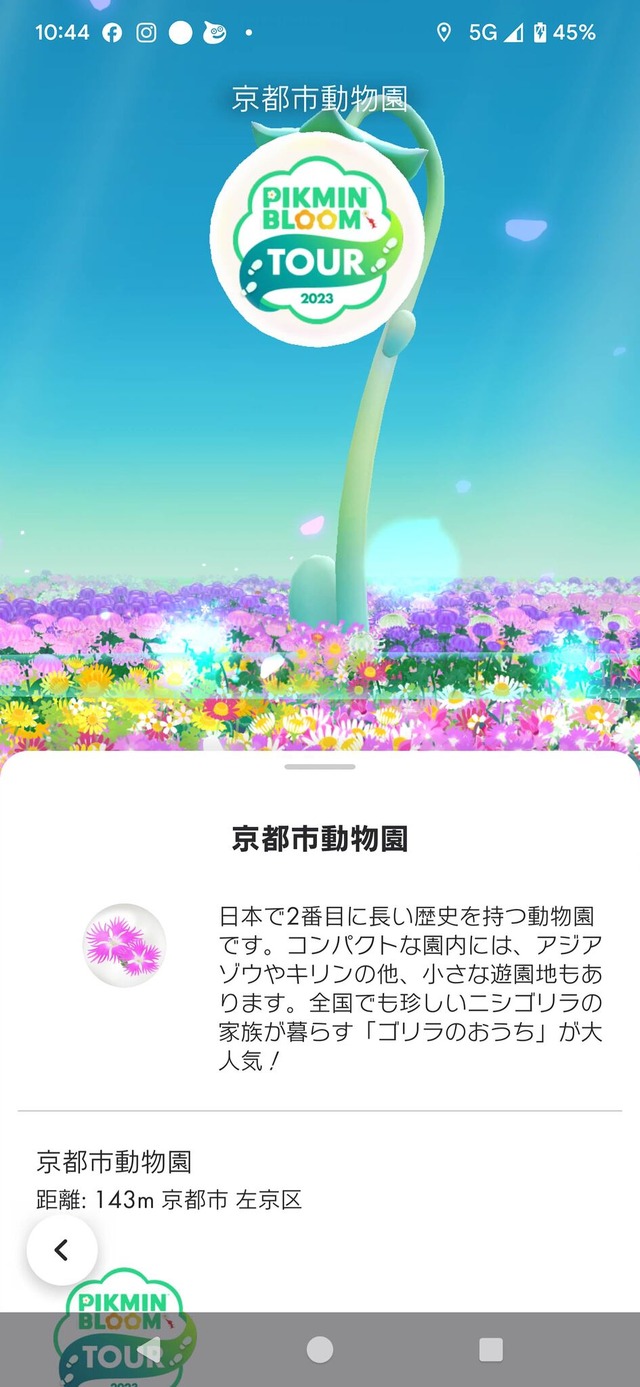Tap the sheet's drag handle

(320, 767)
